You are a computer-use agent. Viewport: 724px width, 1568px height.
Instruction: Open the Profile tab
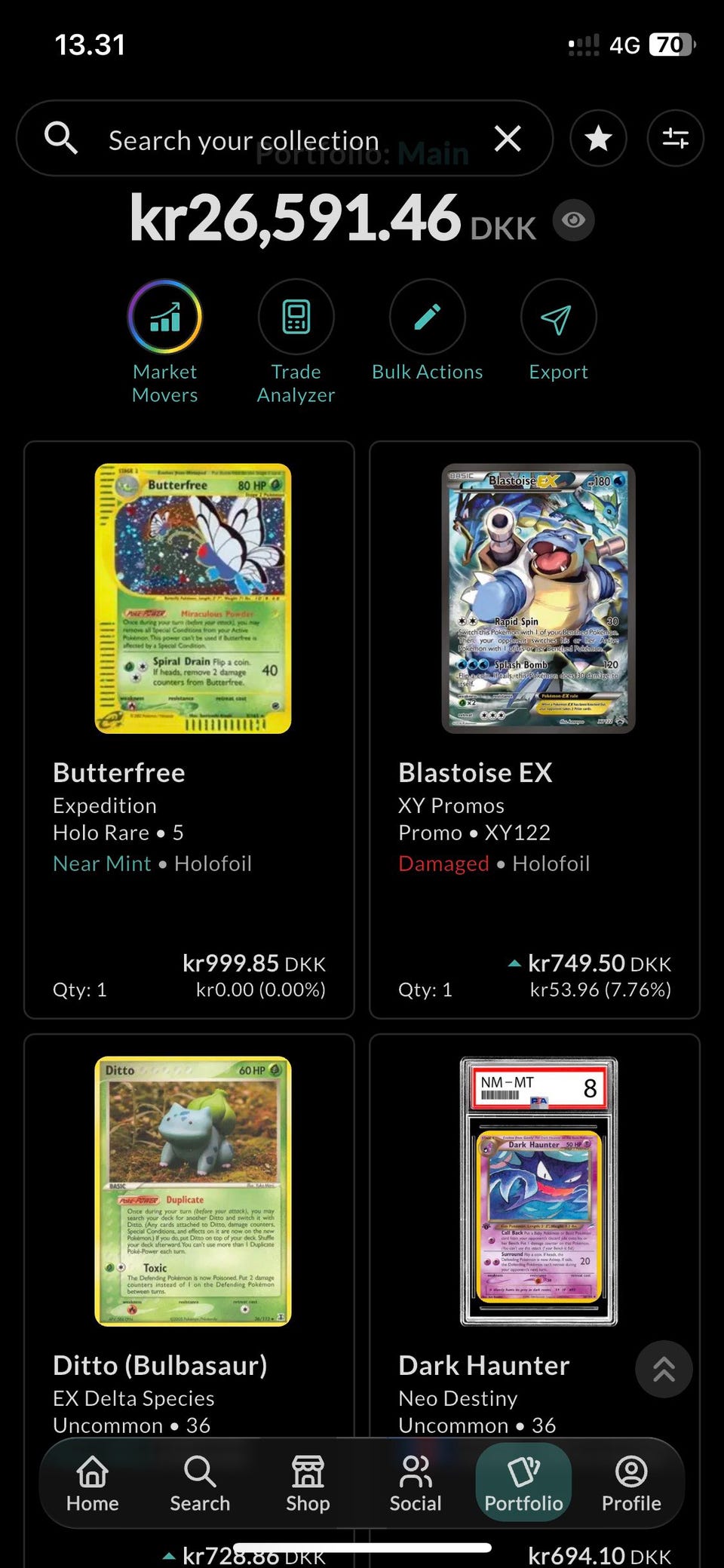pyautogui.click(x=631, y=1484)
